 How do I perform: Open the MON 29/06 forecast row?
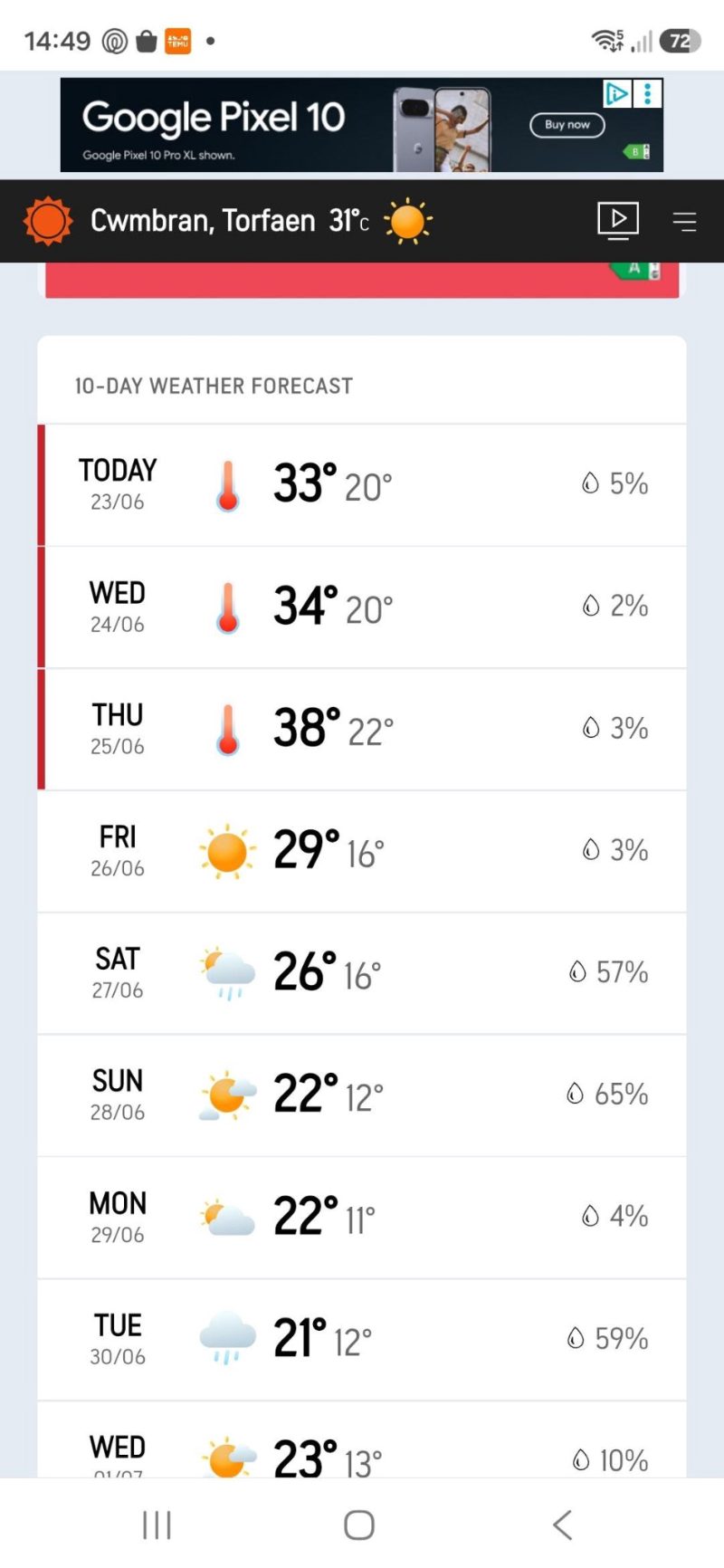coord(362,1218)
